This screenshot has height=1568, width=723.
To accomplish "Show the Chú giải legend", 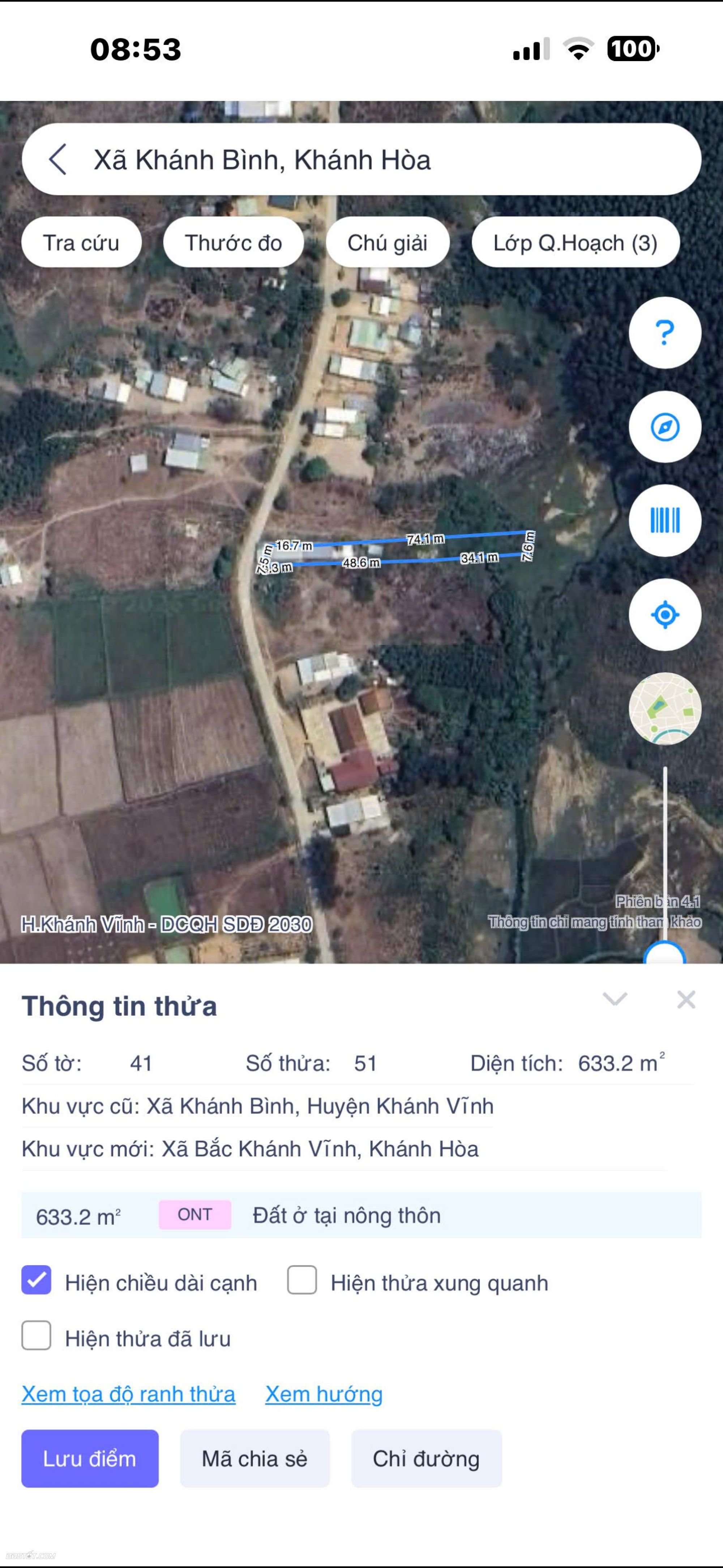I will 387,243.
